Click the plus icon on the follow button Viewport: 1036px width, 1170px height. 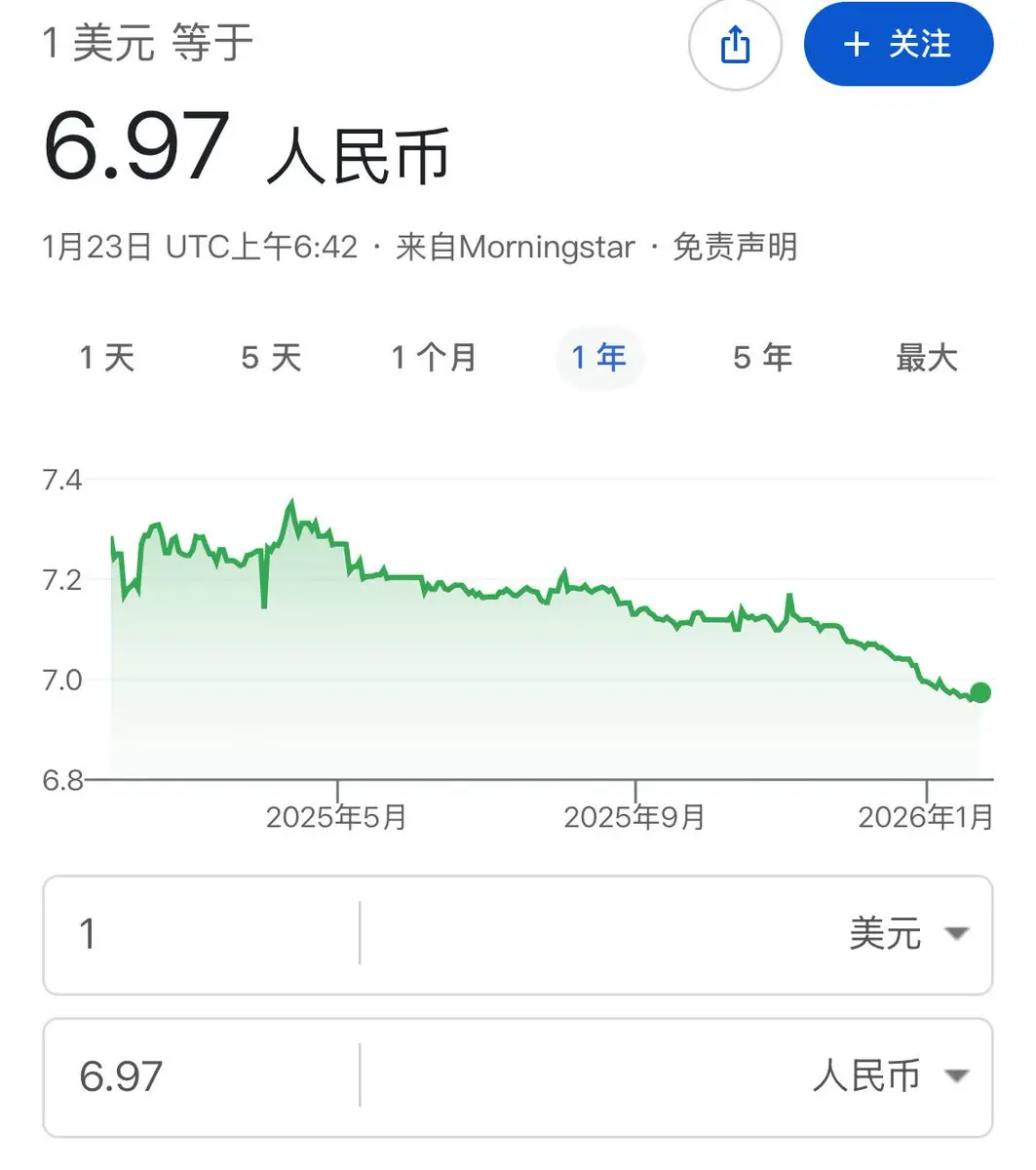857,44
